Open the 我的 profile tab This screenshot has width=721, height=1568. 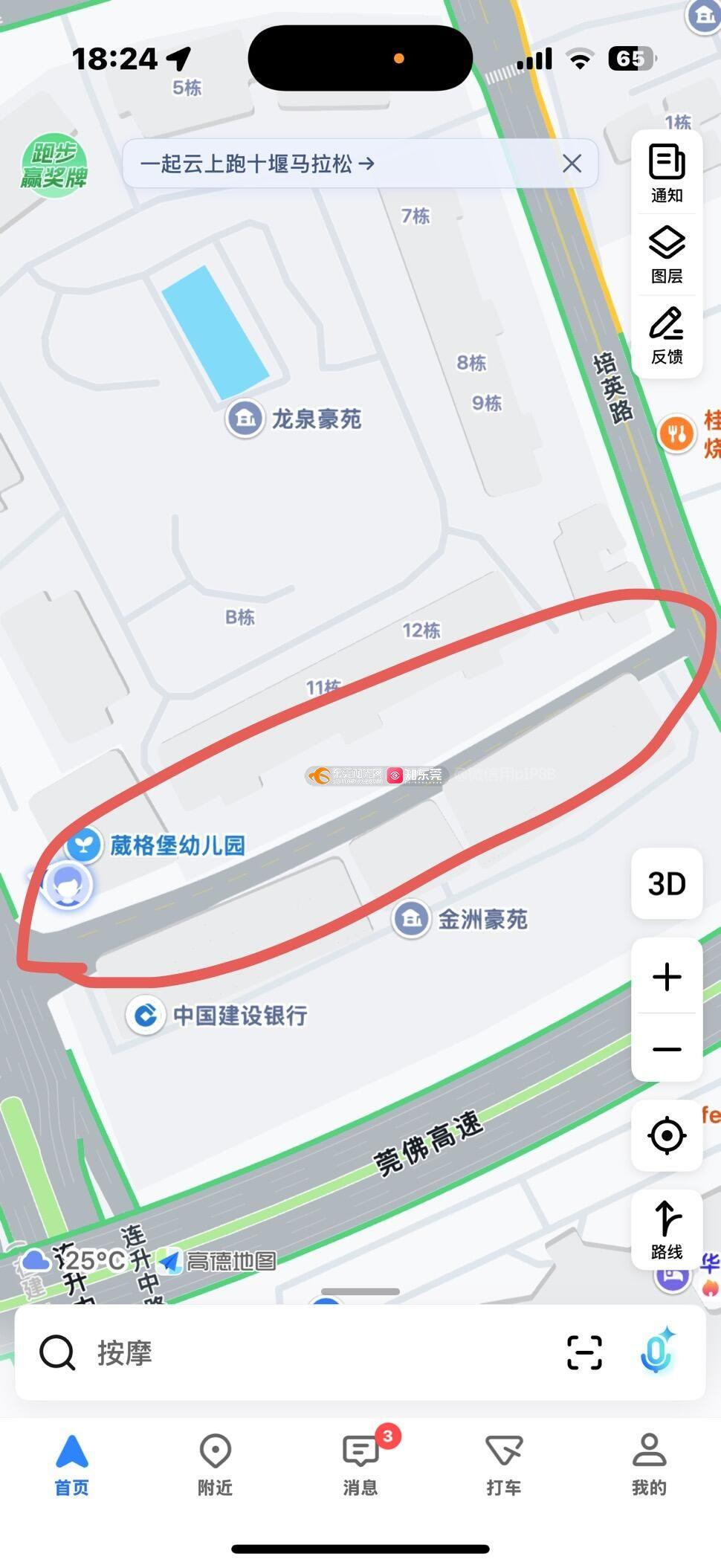click(x=649, y=1465)
